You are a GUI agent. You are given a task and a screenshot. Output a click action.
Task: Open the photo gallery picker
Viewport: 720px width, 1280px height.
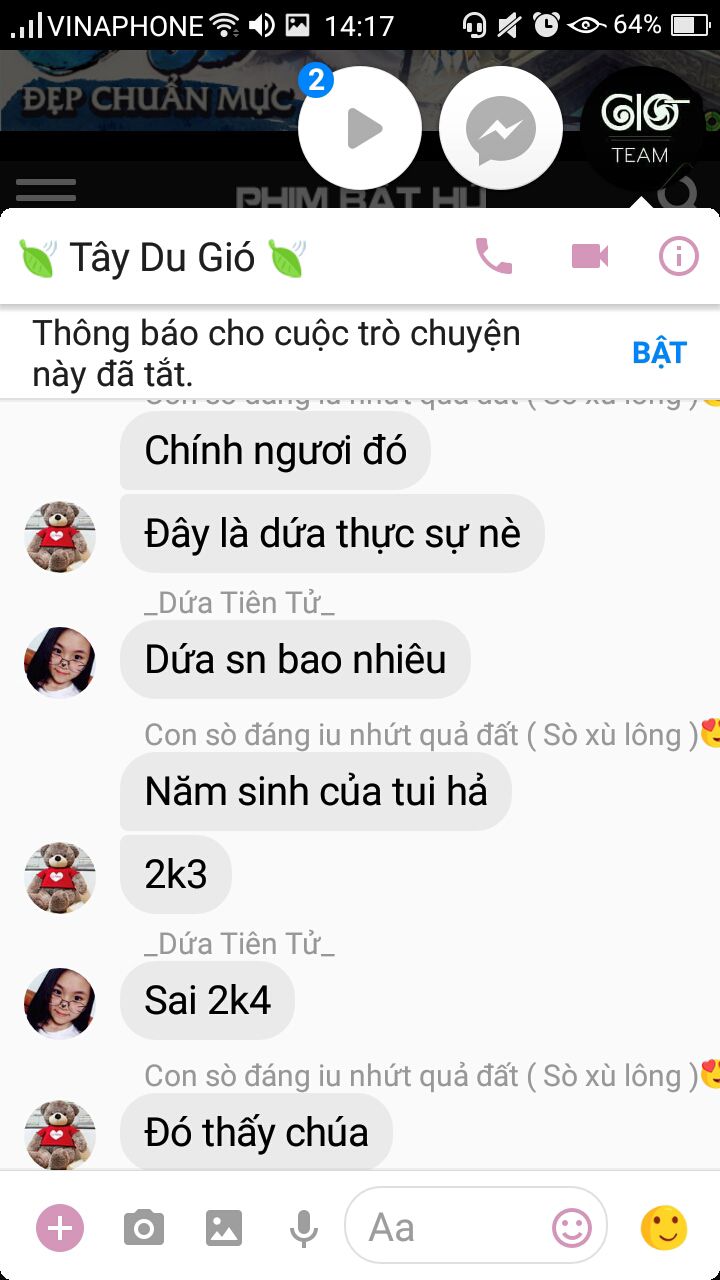[224, 1227]
